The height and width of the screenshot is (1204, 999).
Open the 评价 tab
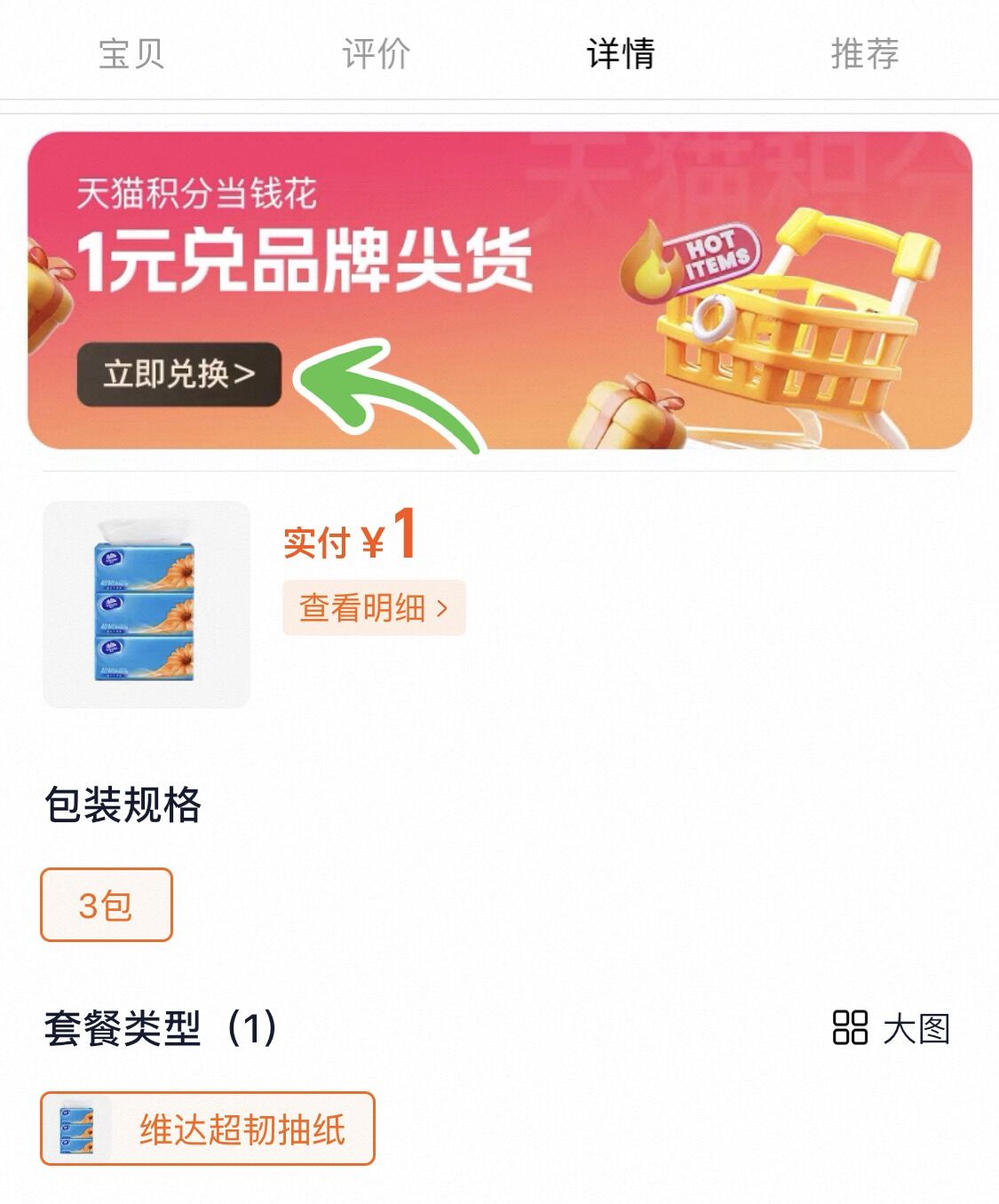click(x=373, y=55)
